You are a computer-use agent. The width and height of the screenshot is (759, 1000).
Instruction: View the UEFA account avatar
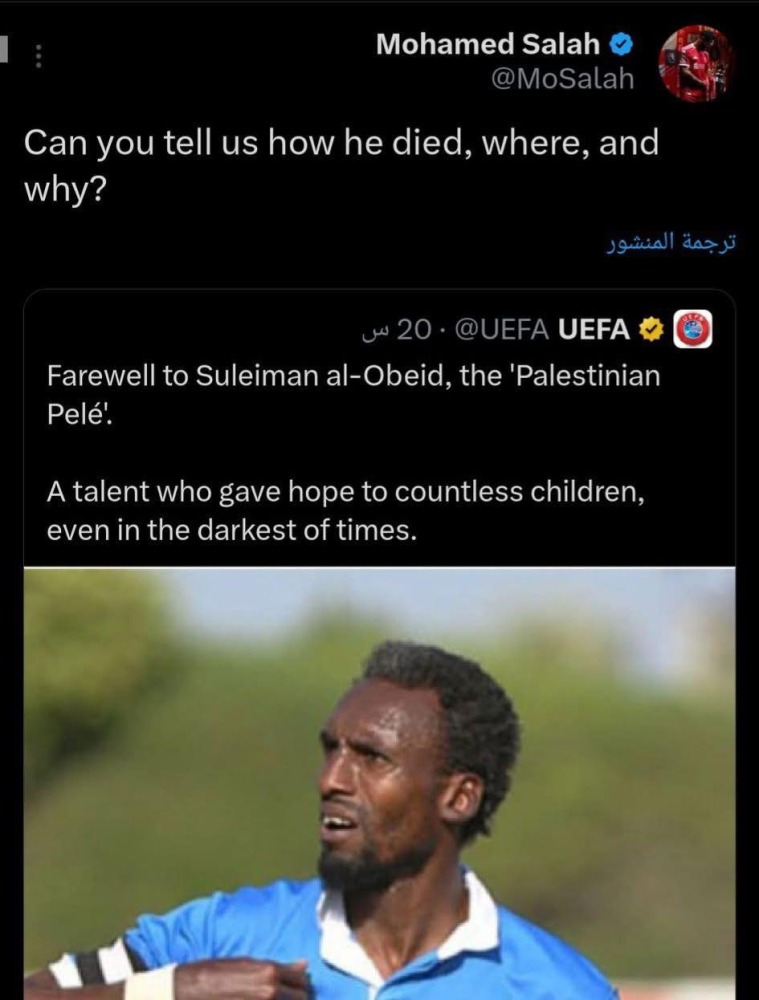click(693, 329)
